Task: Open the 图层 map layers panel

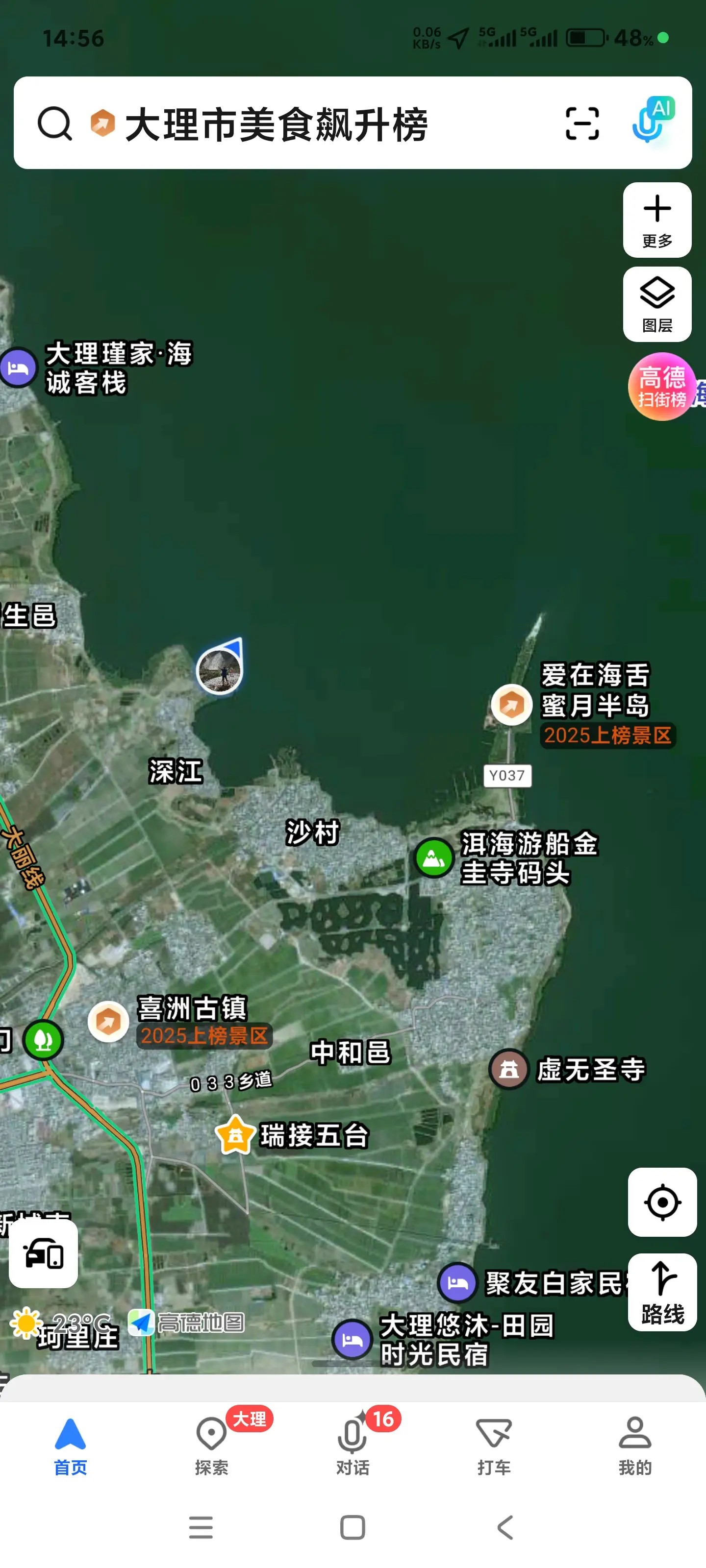Action: pos(656,304)
